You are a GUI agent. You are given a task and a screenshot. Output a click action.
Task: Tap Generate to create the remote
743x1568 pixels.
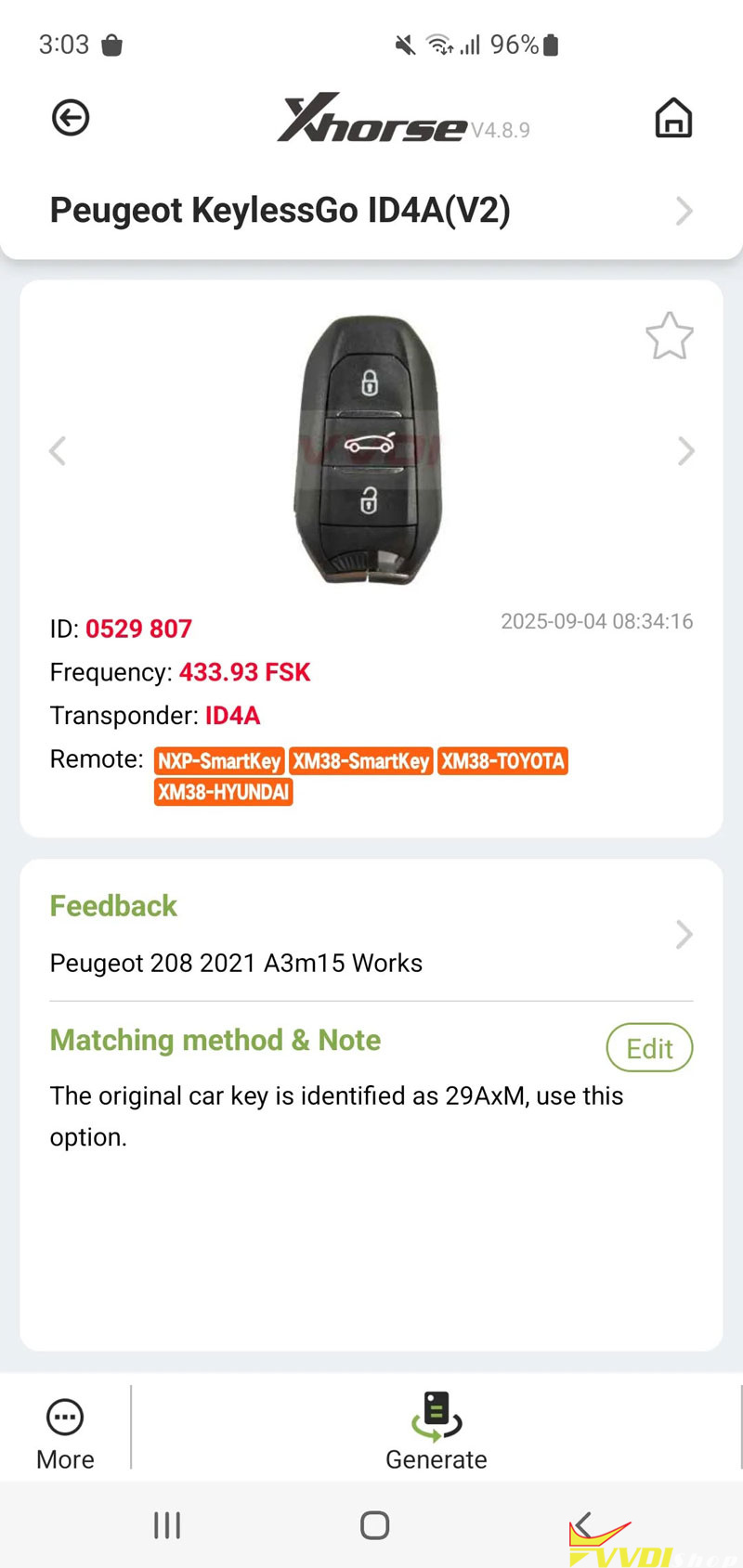coord(436,1432)
